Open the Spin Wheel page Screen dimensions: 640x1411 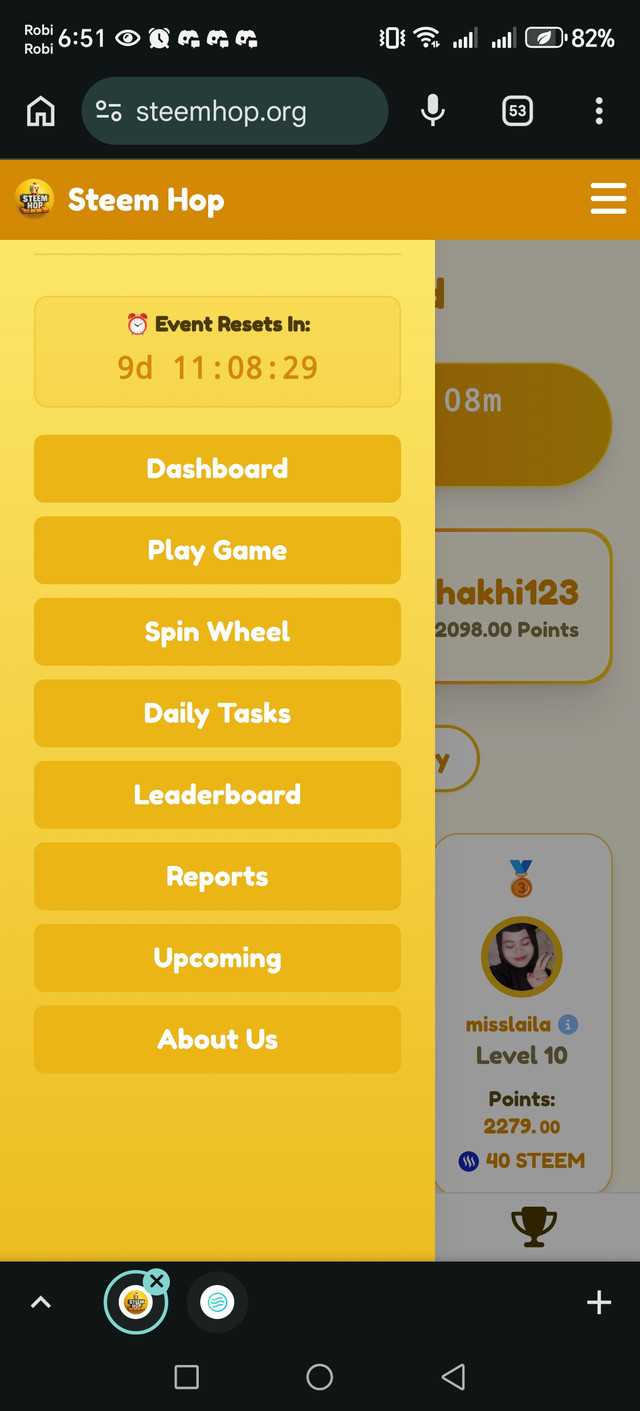(217, 632)
